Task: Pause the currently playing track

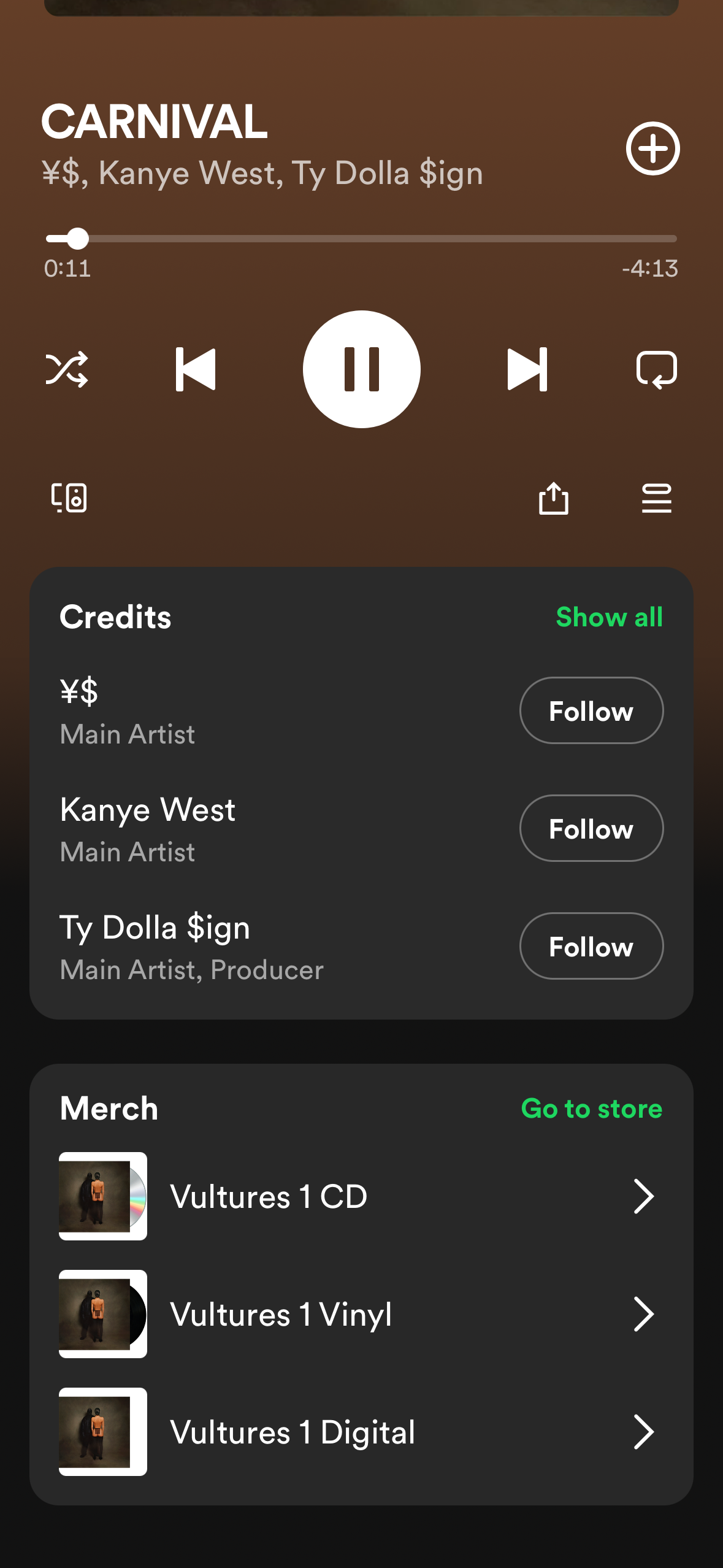Action: coord(361,368)
